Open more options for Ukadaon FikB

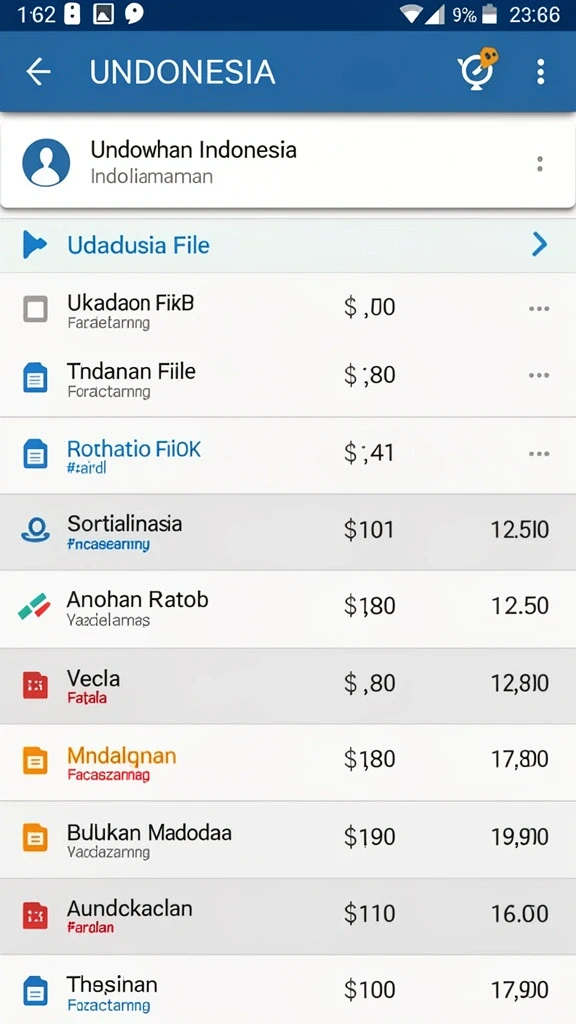(x=539, y=308)
